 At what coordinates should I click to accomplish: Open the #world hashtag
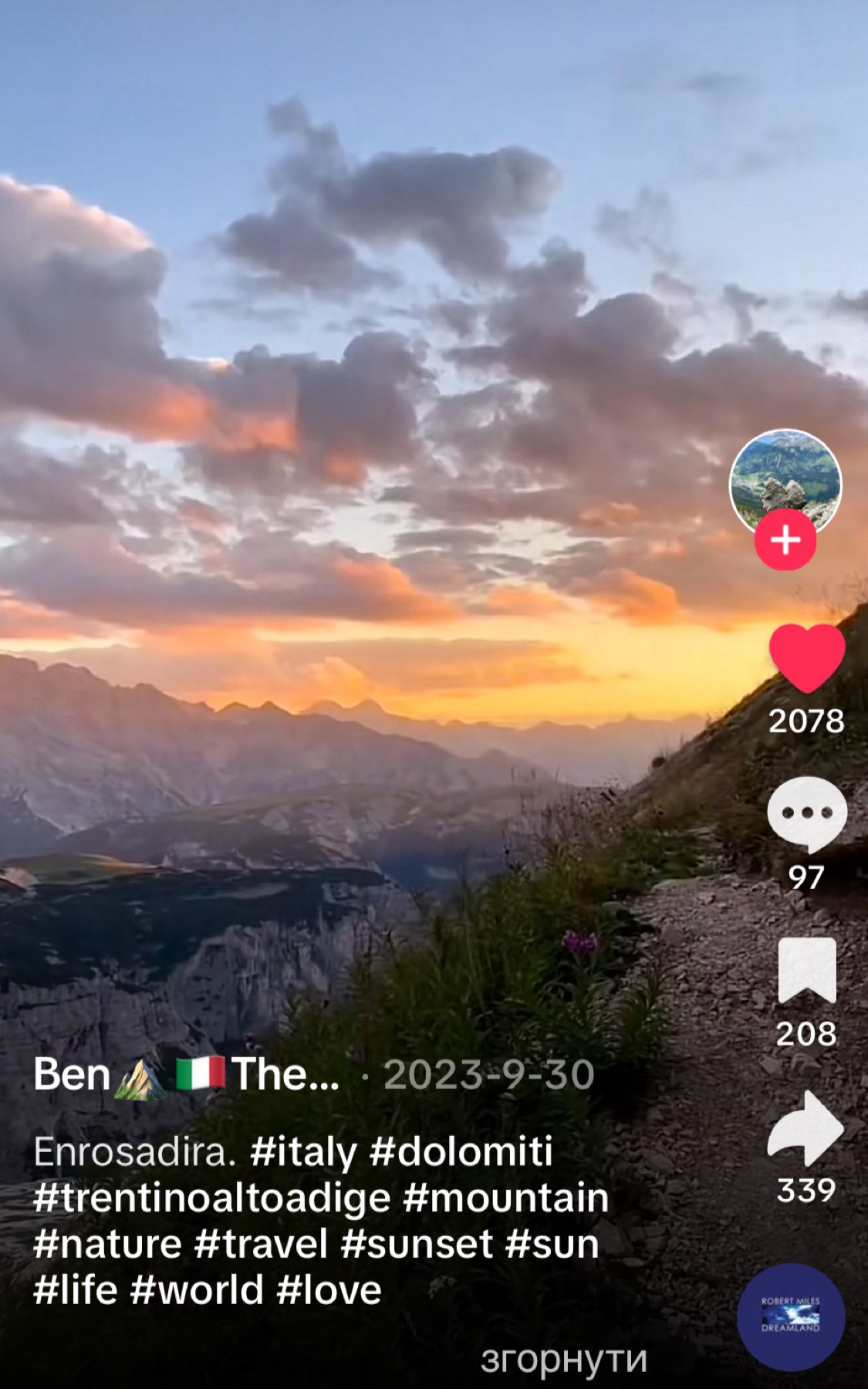(x=197, y=1291)
